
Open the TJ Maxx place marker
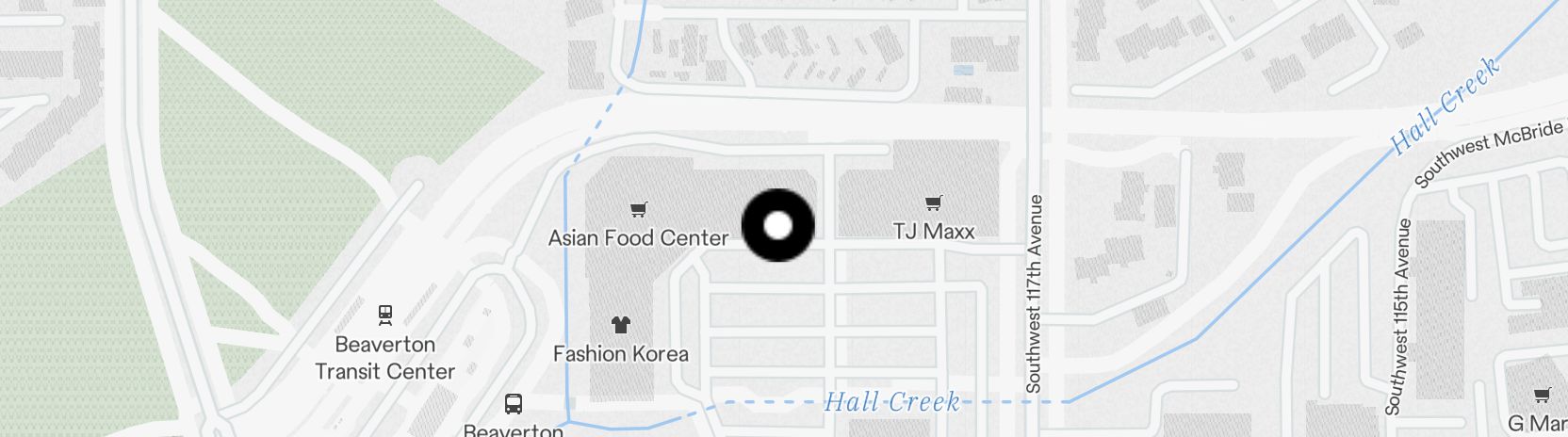pyautogui.click(x=933, y=203)
